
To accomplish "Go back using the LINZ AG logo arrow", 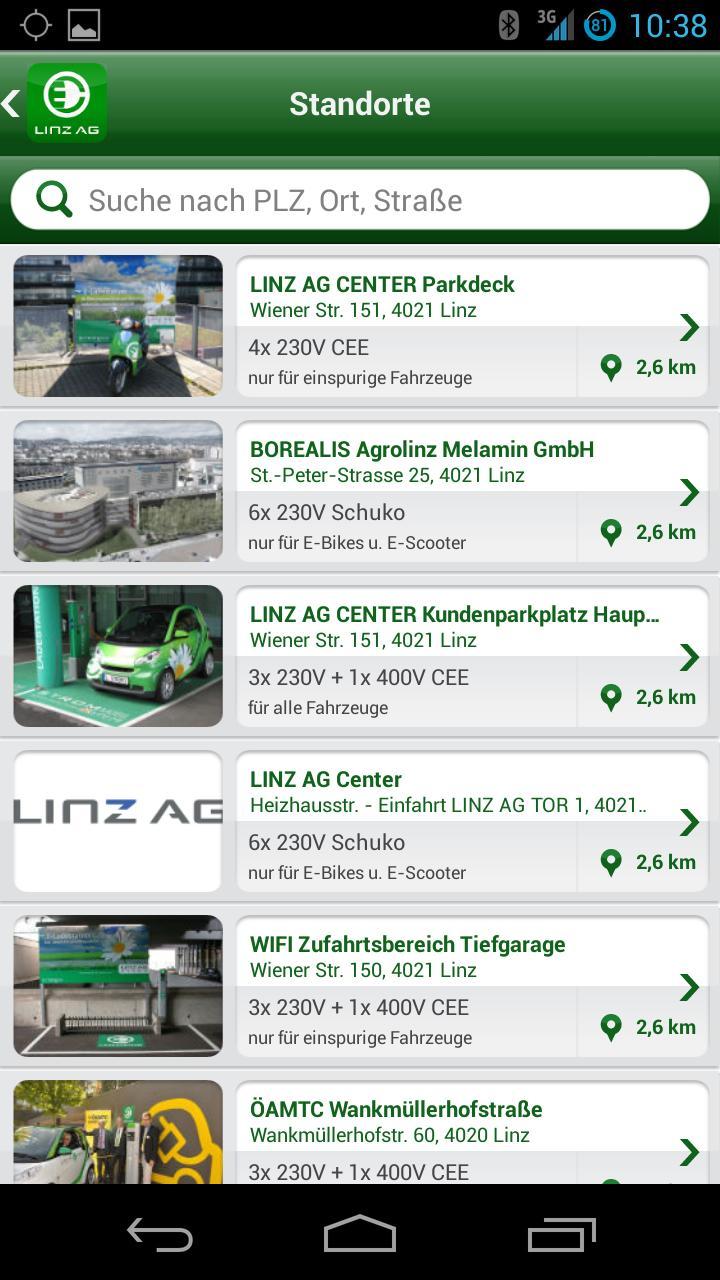I will click(55, 103).
